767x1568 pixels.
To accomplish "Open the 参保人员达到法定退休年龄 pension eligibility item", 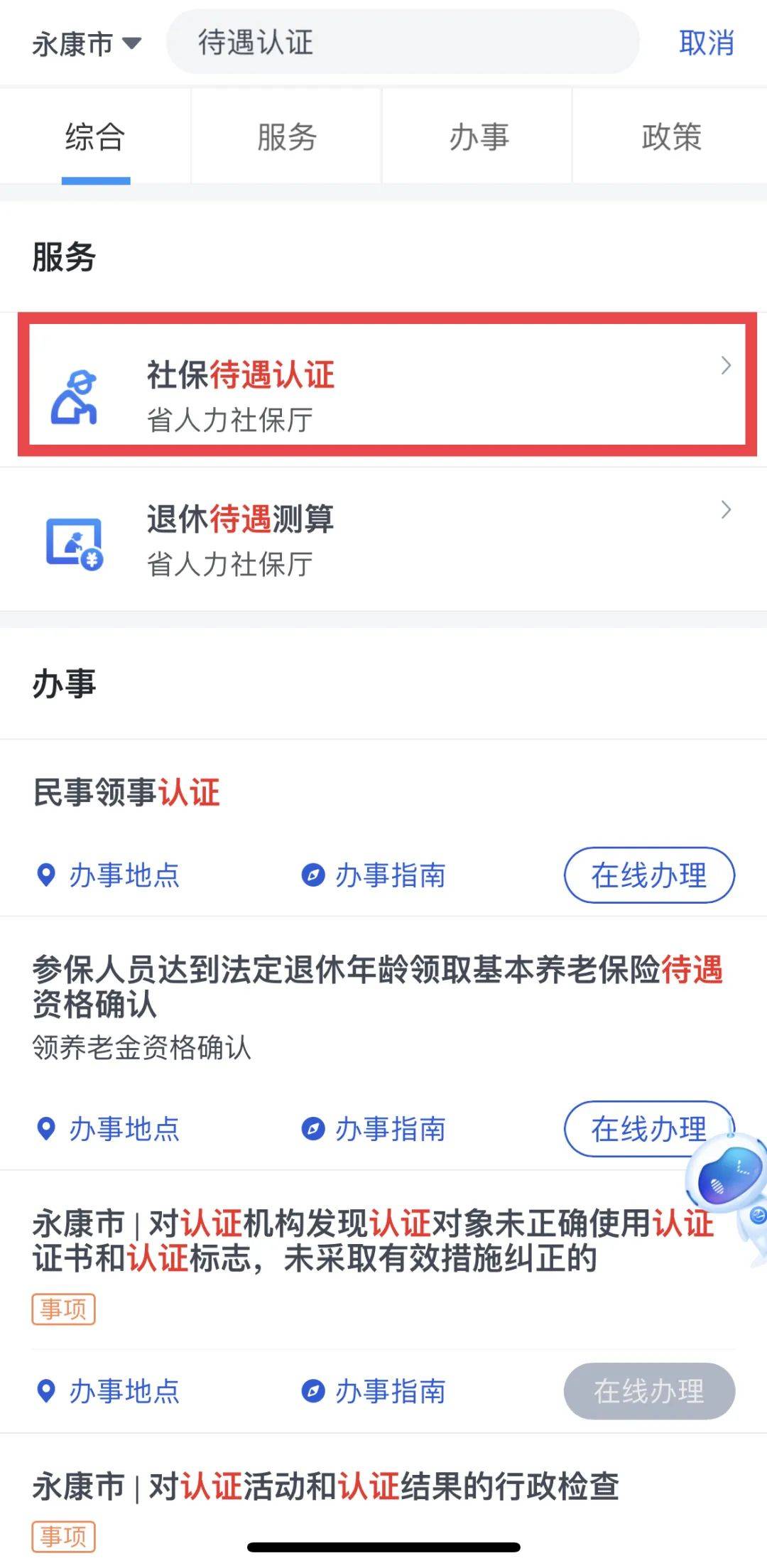I will tap(376, 986).
